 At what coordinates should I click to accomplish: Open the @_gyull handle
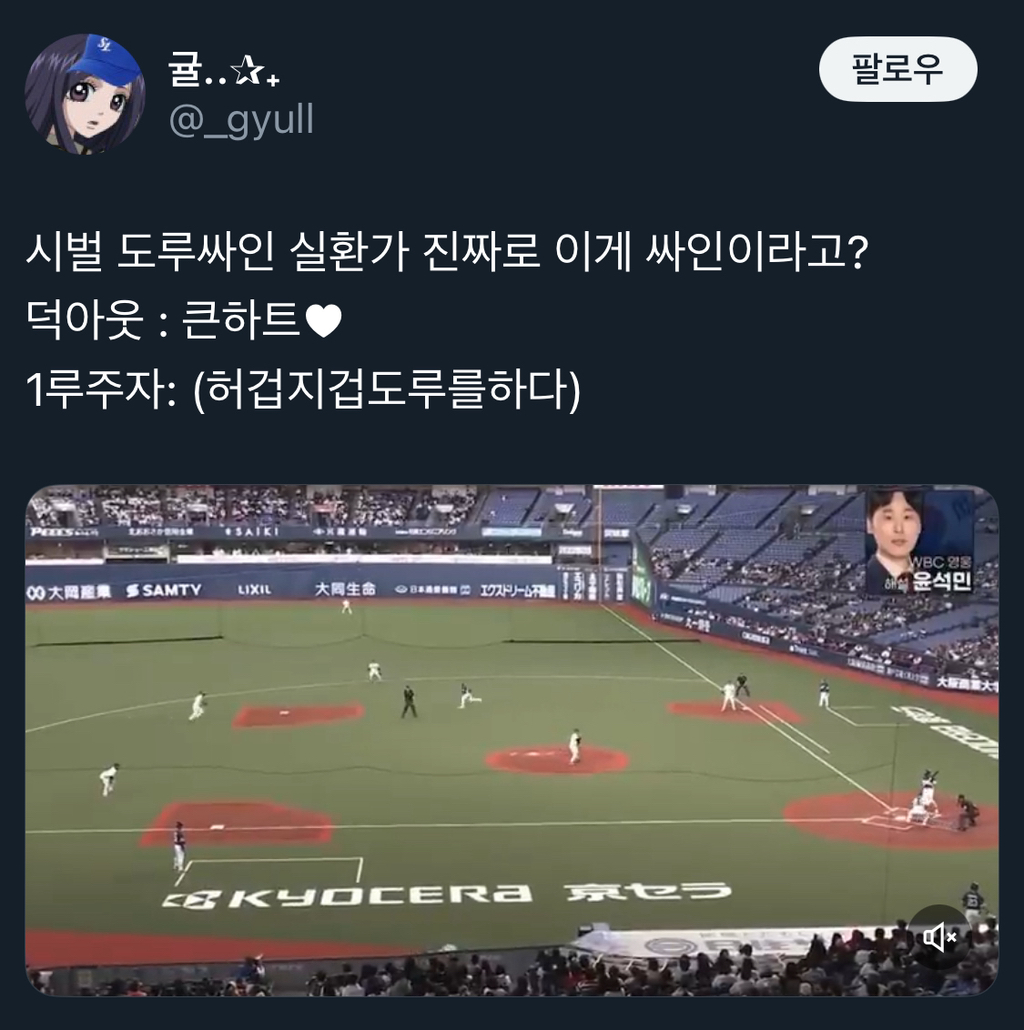[x=242, y=120]
